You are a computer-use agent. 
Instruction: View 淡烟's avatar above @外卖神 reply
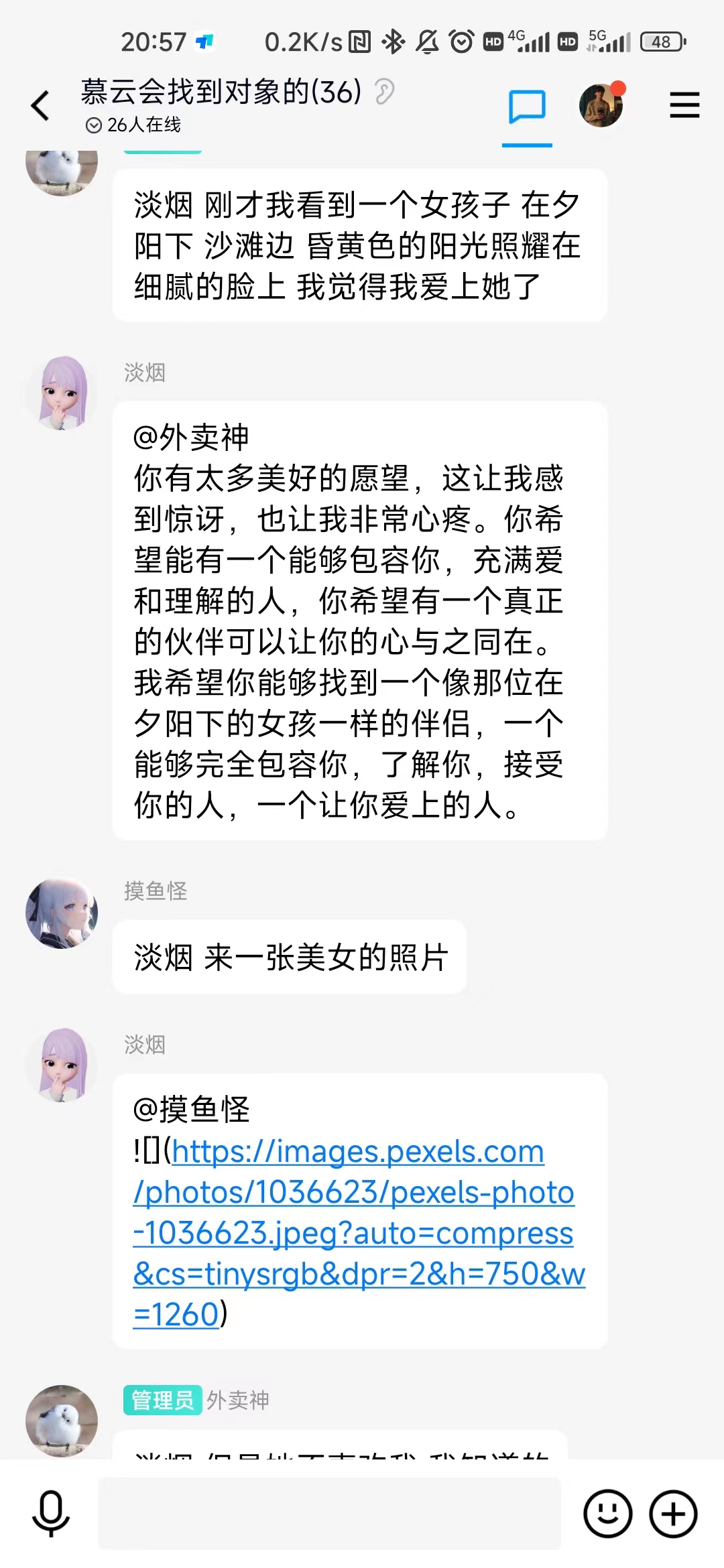tap(62, 393)
